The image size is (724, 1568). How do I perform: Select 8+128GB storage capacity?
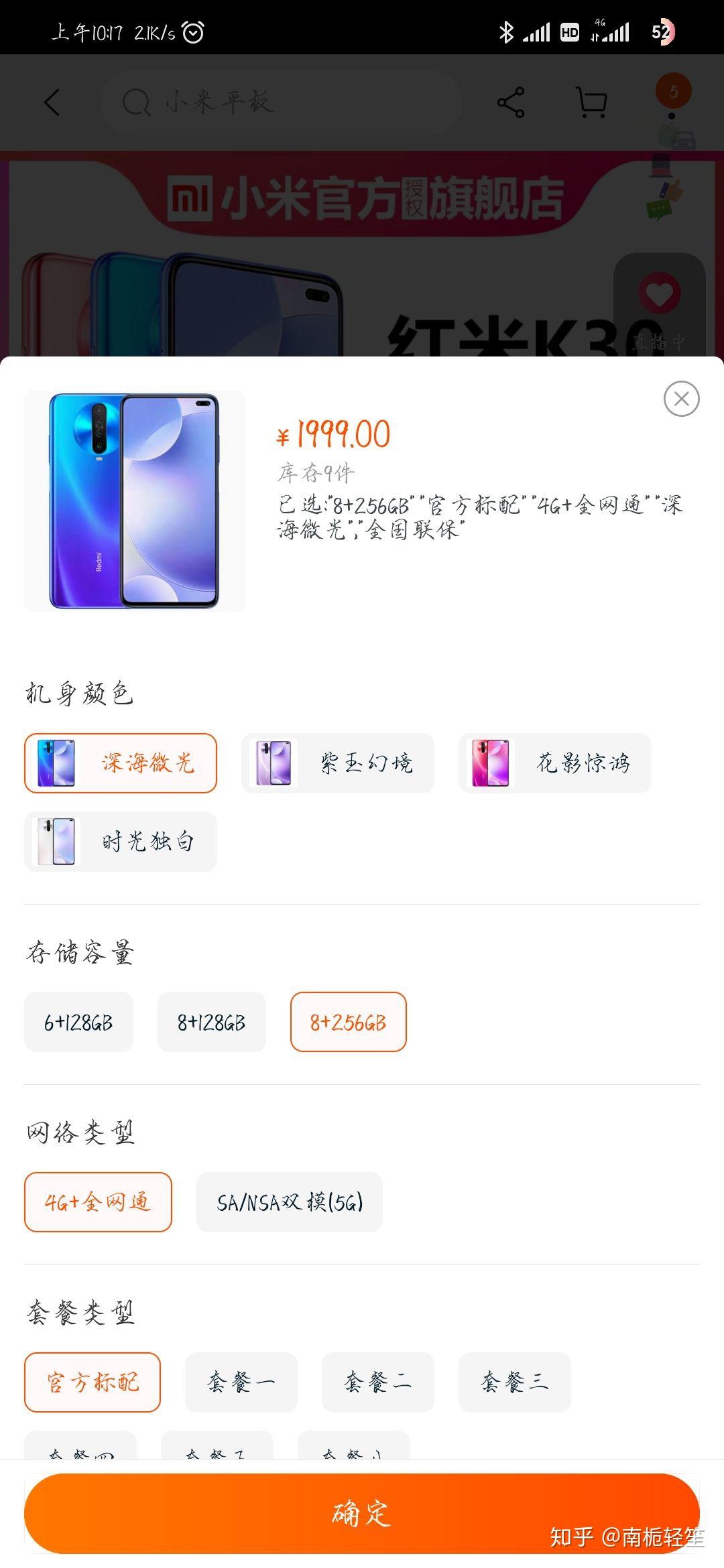(211, 1022)
